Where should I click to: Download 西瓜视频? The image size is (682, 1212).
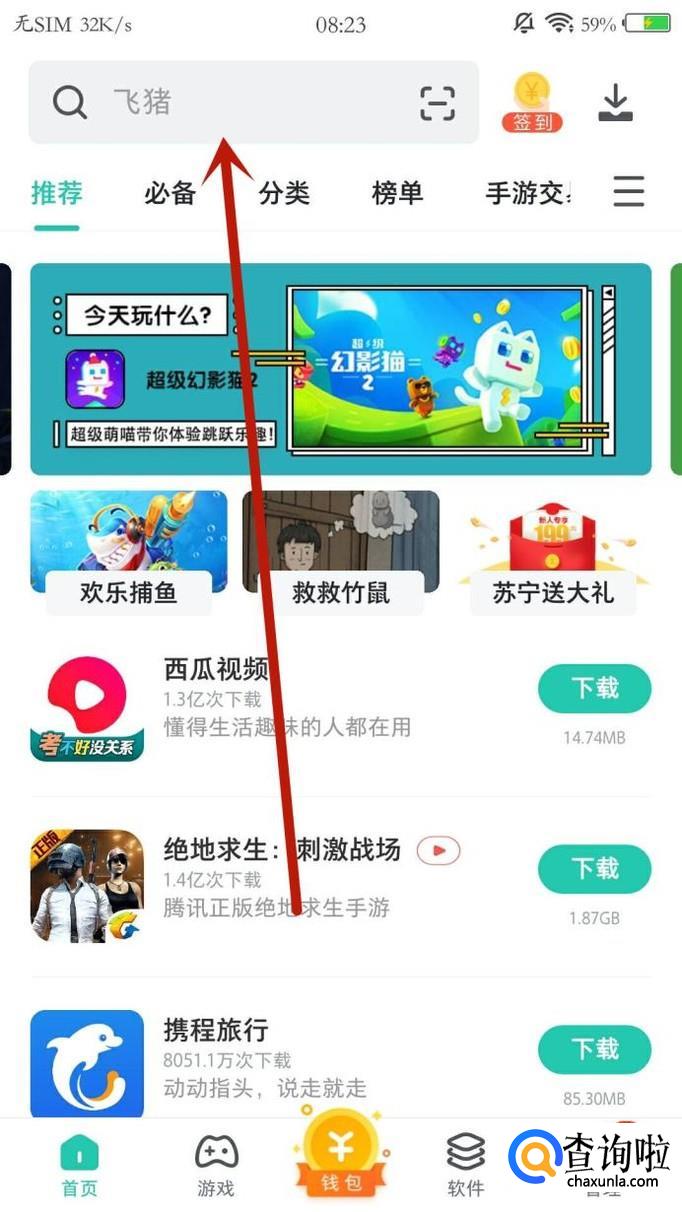pos(594,688)
